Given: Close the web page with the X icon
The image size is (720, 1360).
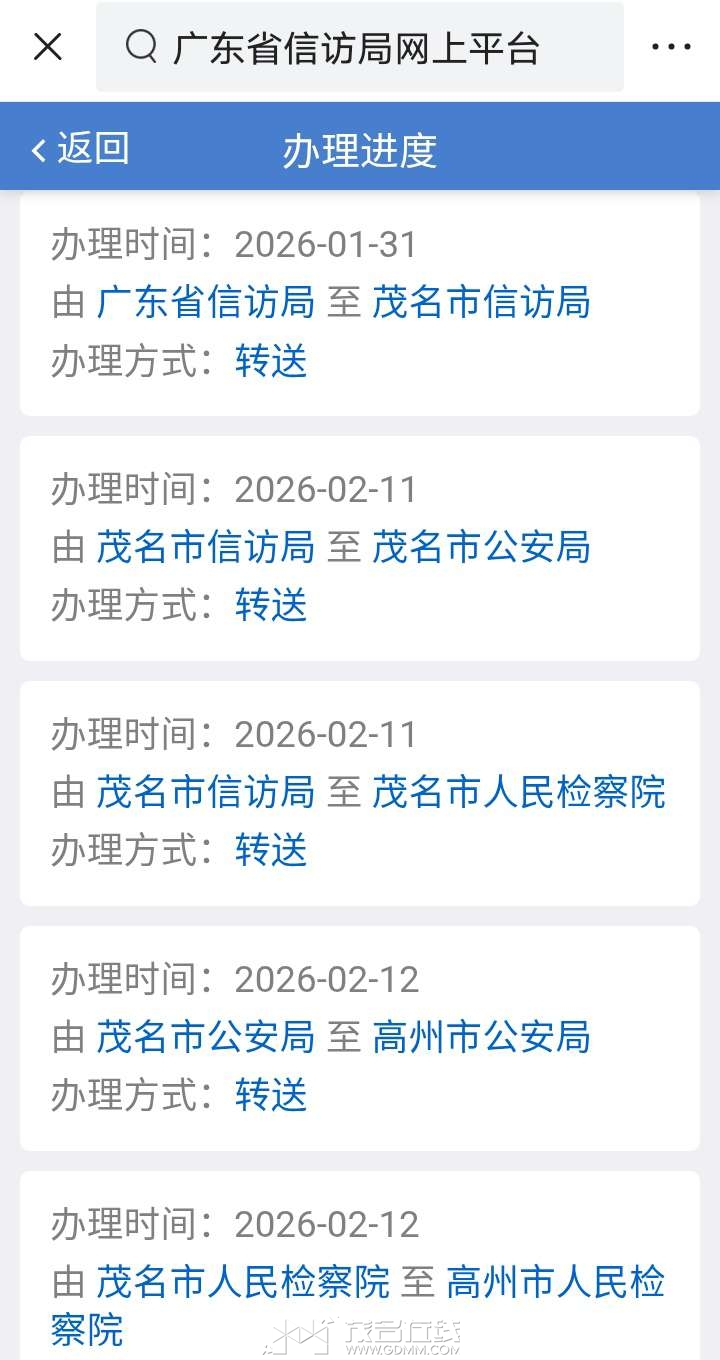Looking at the screenshot, I should (x=48, y=47).
